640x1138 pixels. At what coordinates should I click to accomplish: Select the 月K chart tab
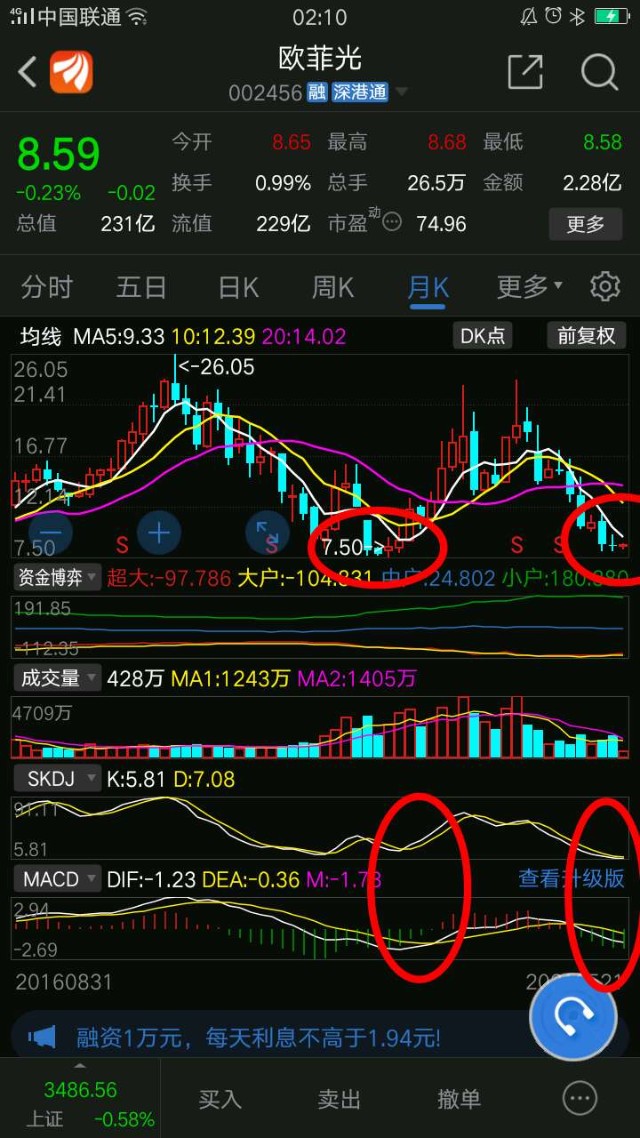point(428,288)
